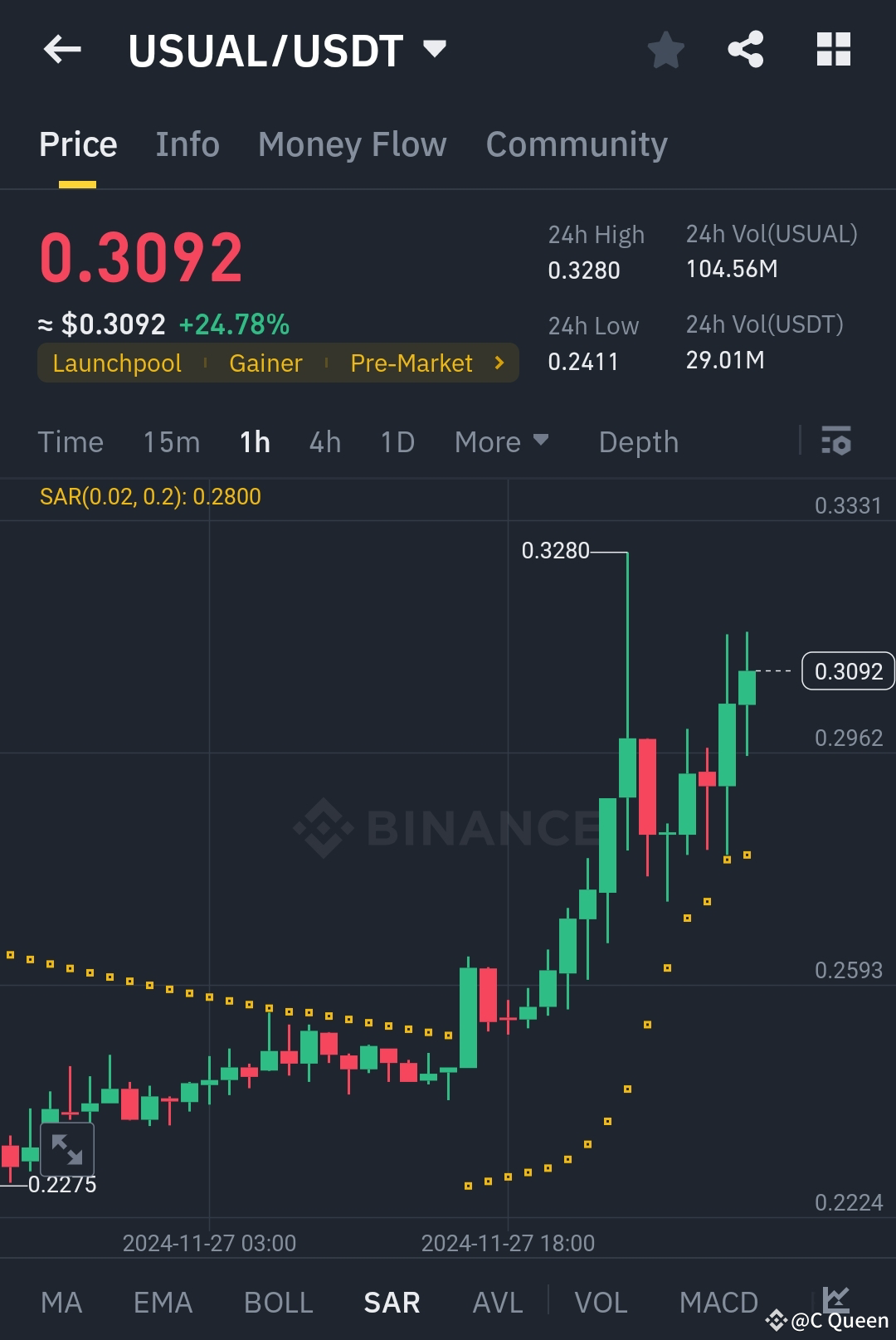Open the grid layout icon top right

click(834, 50)
